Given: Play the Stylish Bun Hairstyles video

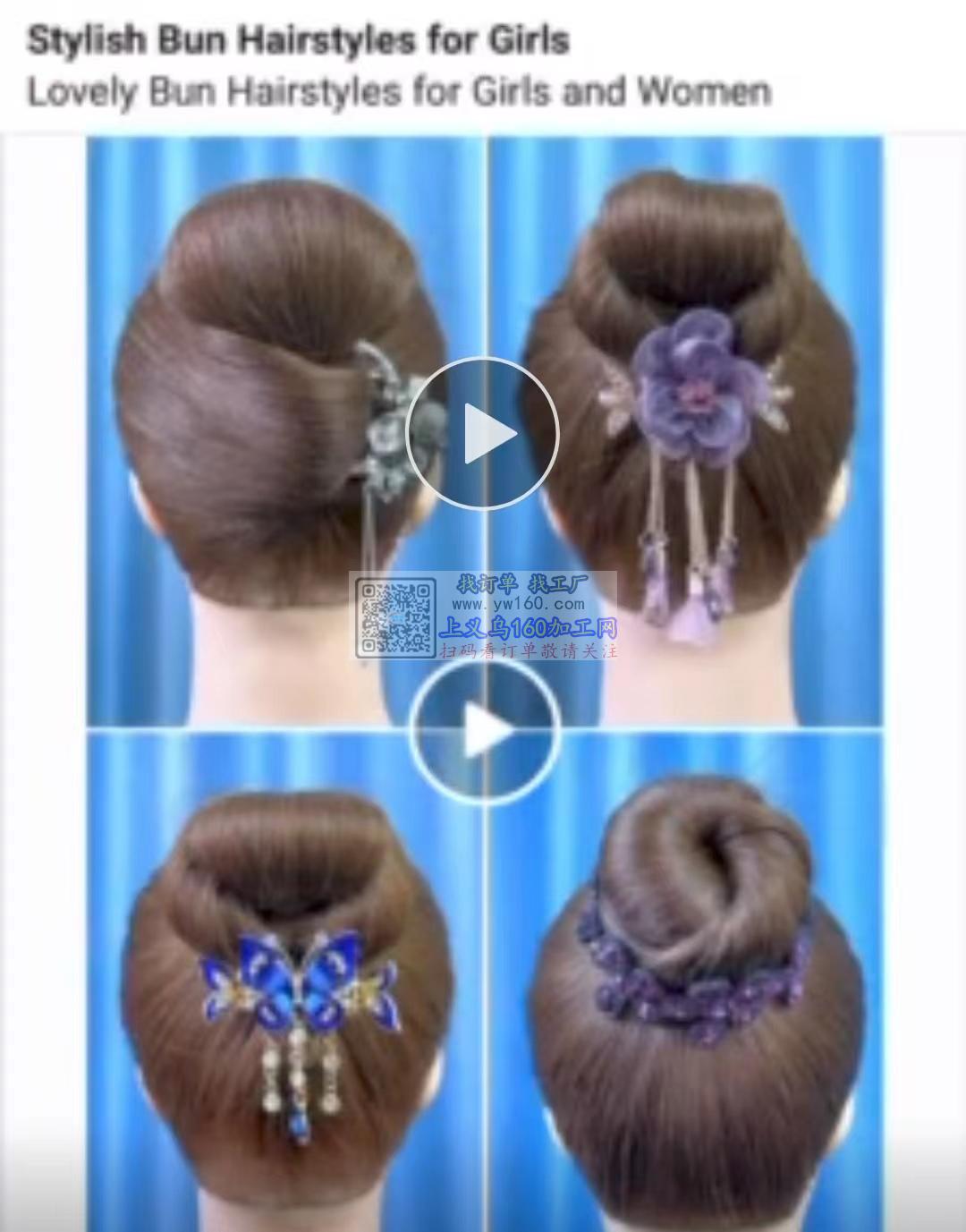Looking at the screenshot, I should click(x=483, y=434).
